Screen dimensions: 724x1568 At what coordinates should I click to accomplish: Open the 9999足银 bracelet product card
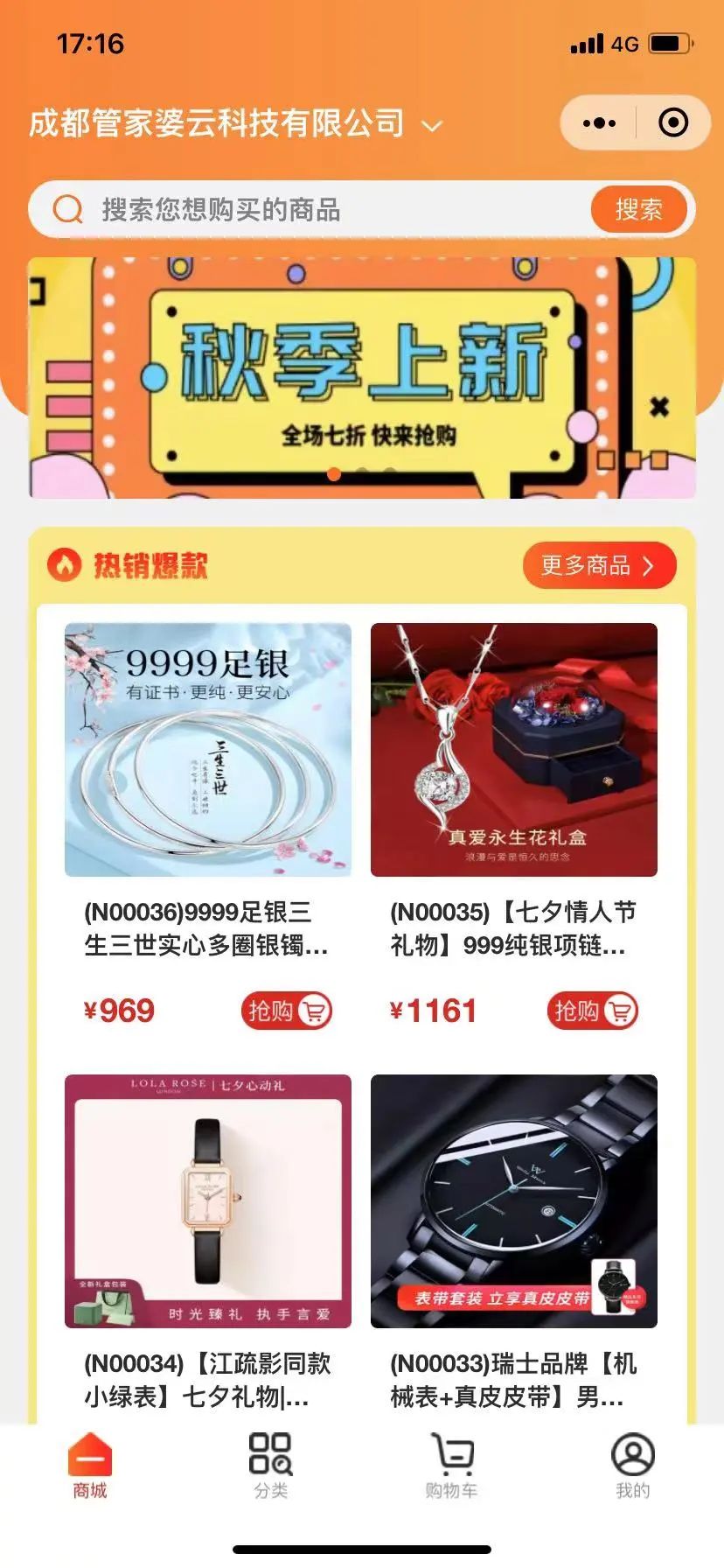point(208,750)
